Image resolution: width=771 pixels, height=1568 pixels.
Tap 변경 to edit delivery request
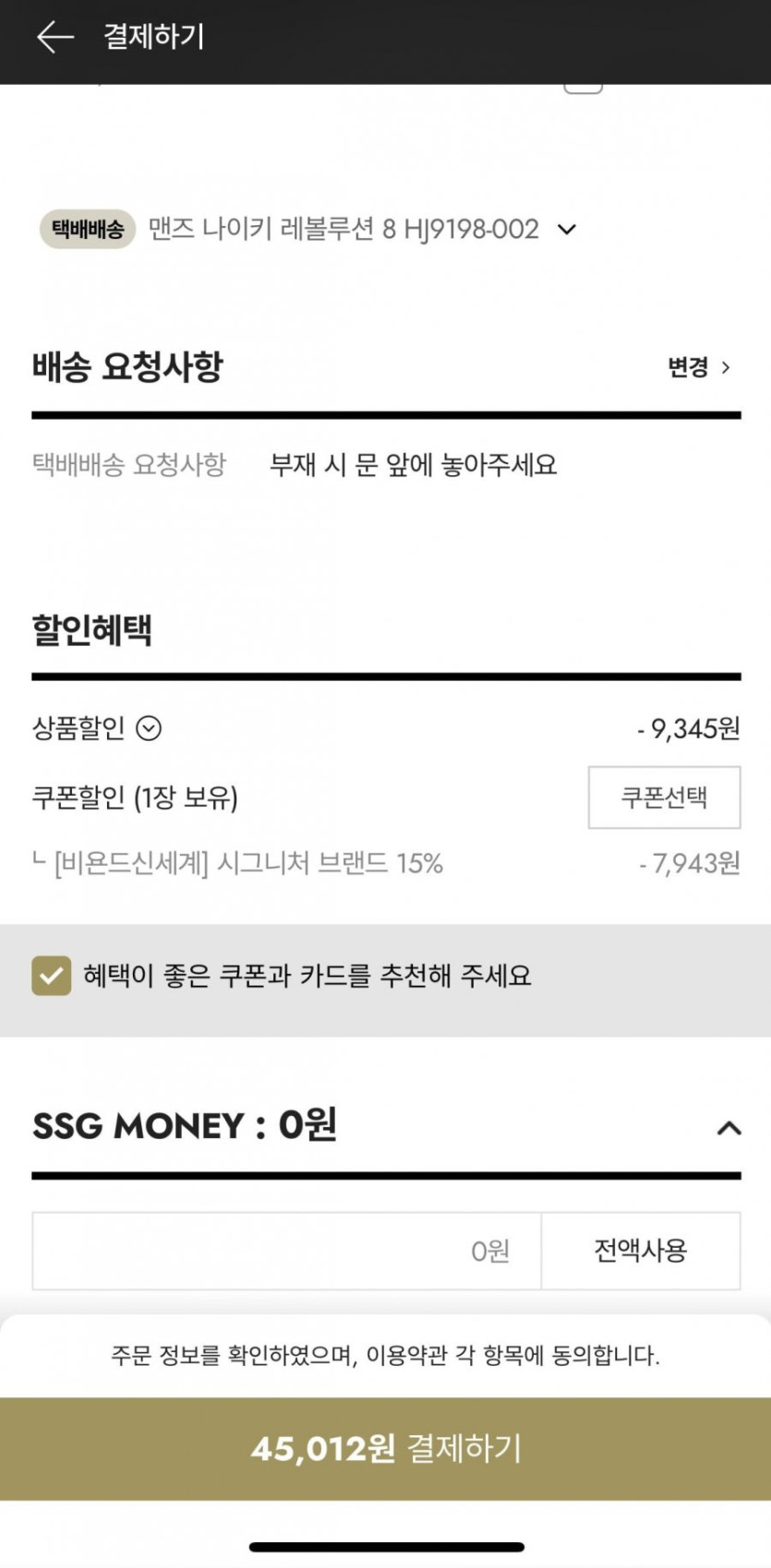(x=699, y=367)
